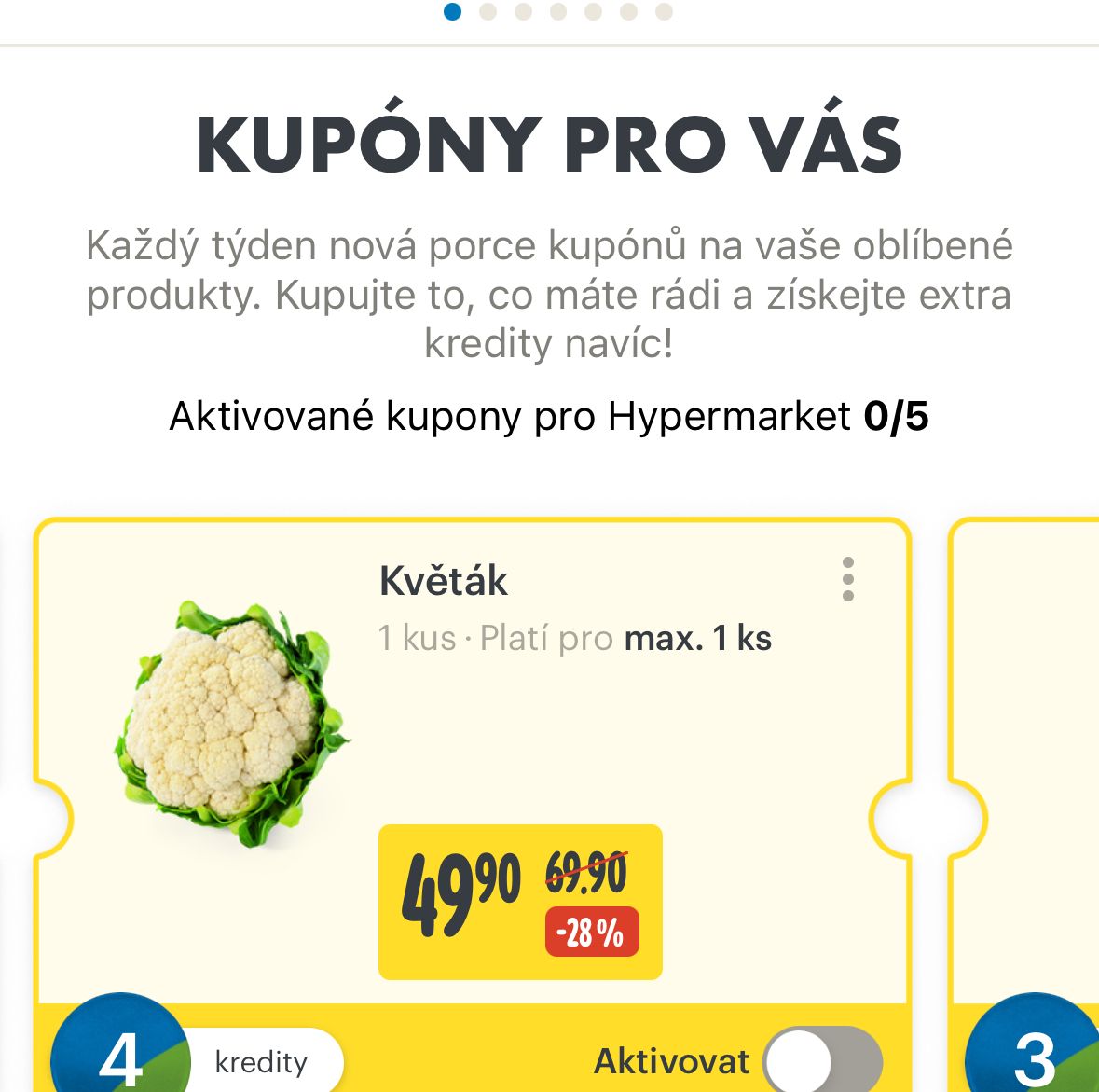Screen dimensions: 1099x1092
Task: Open the Květák coupon's three-dot menu
Action: tap(847, 579)
